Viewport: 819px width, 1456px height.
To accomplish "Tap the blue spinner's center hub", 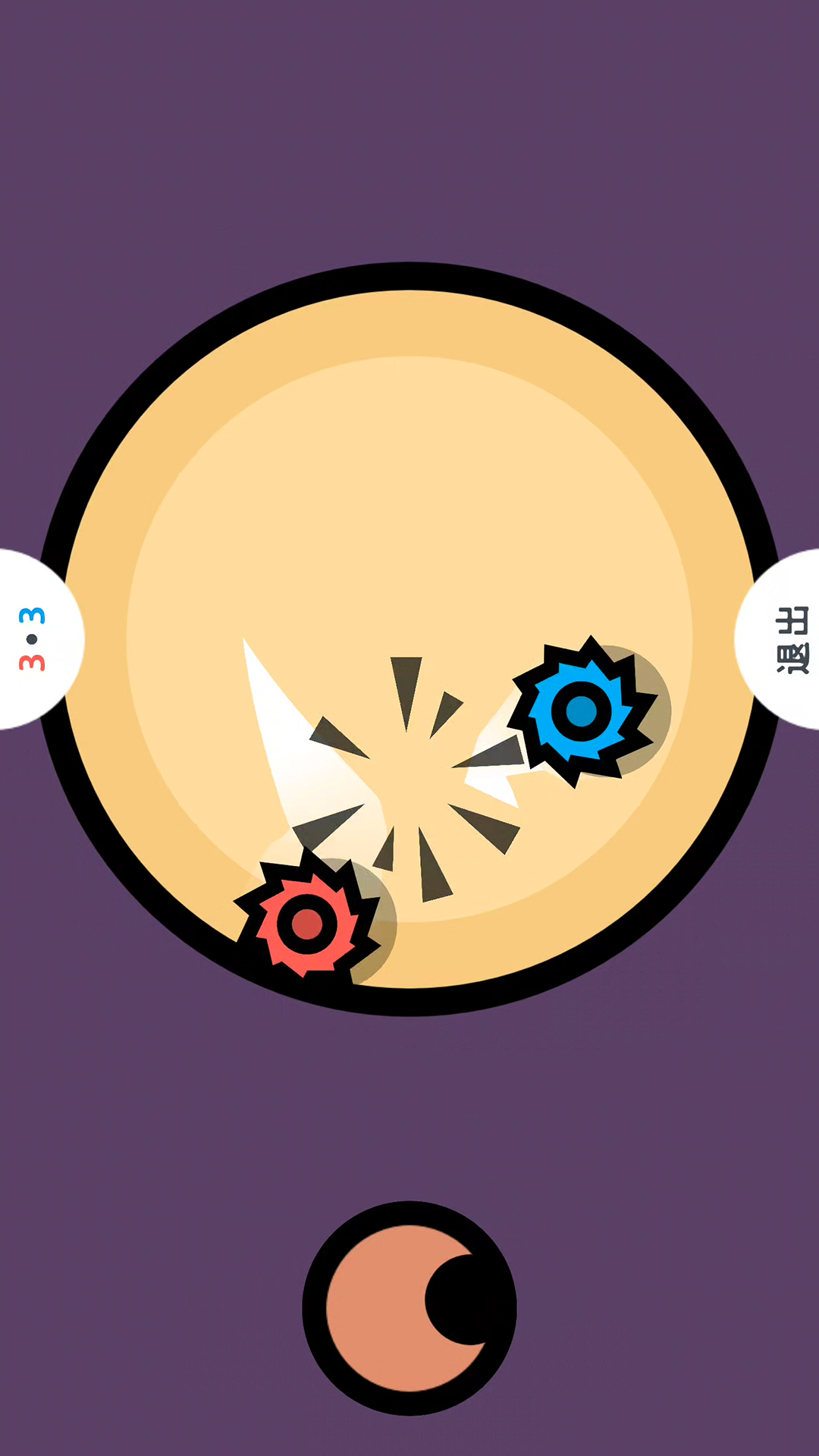I will pos(582,710).
